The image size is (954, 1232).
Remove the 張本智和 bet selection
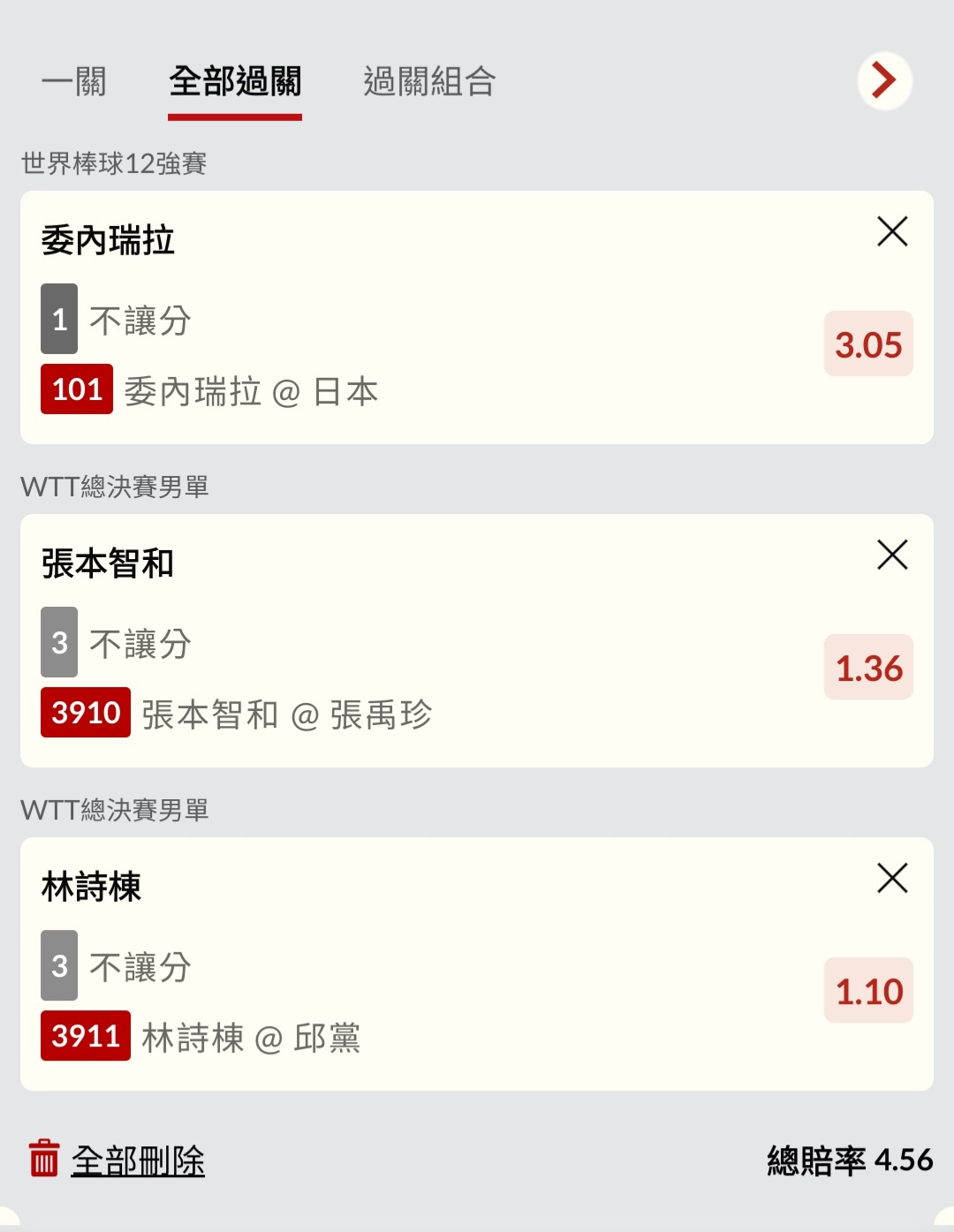892,556
